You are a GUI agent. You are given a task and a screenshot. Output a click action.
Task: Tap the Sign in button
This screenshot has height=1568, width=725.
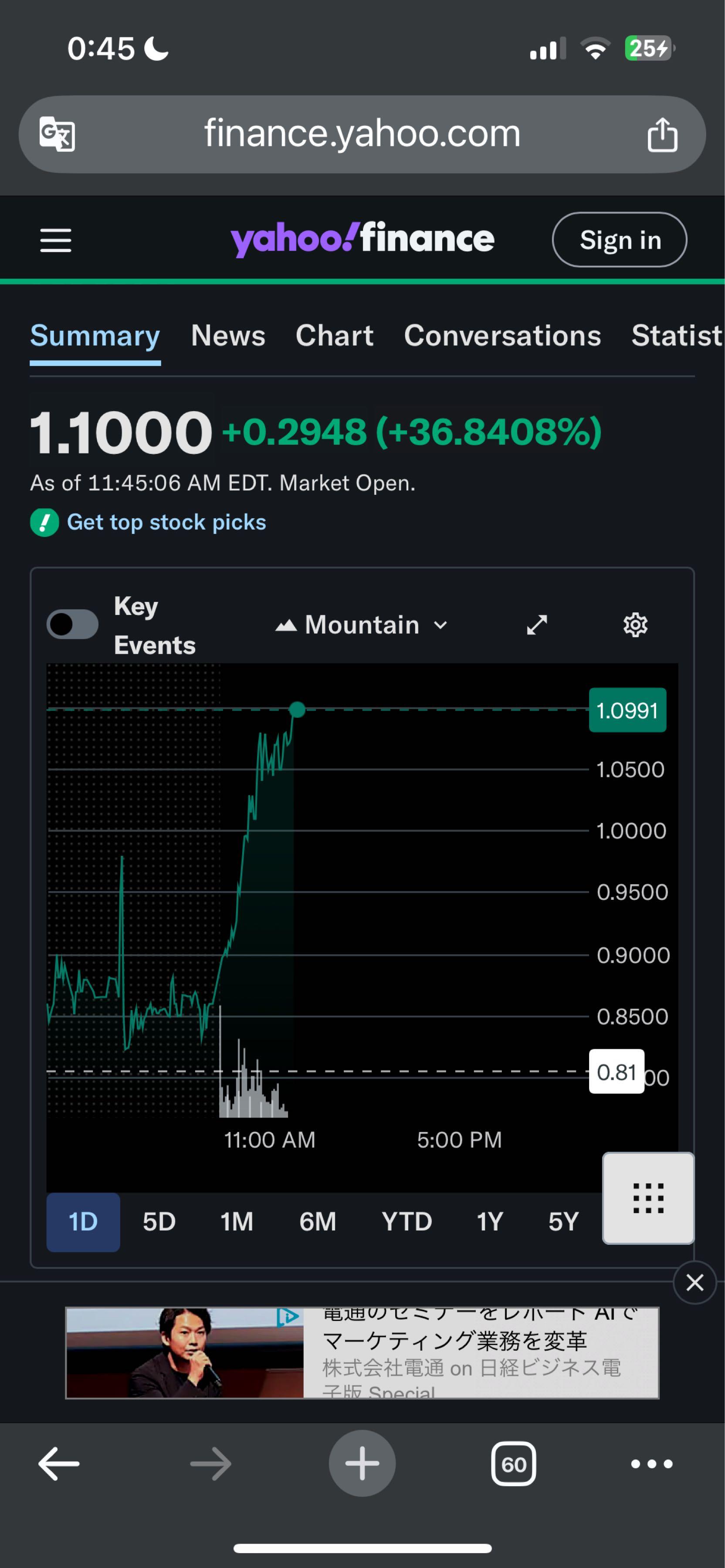pyautogui.click(x=619, y=240)
